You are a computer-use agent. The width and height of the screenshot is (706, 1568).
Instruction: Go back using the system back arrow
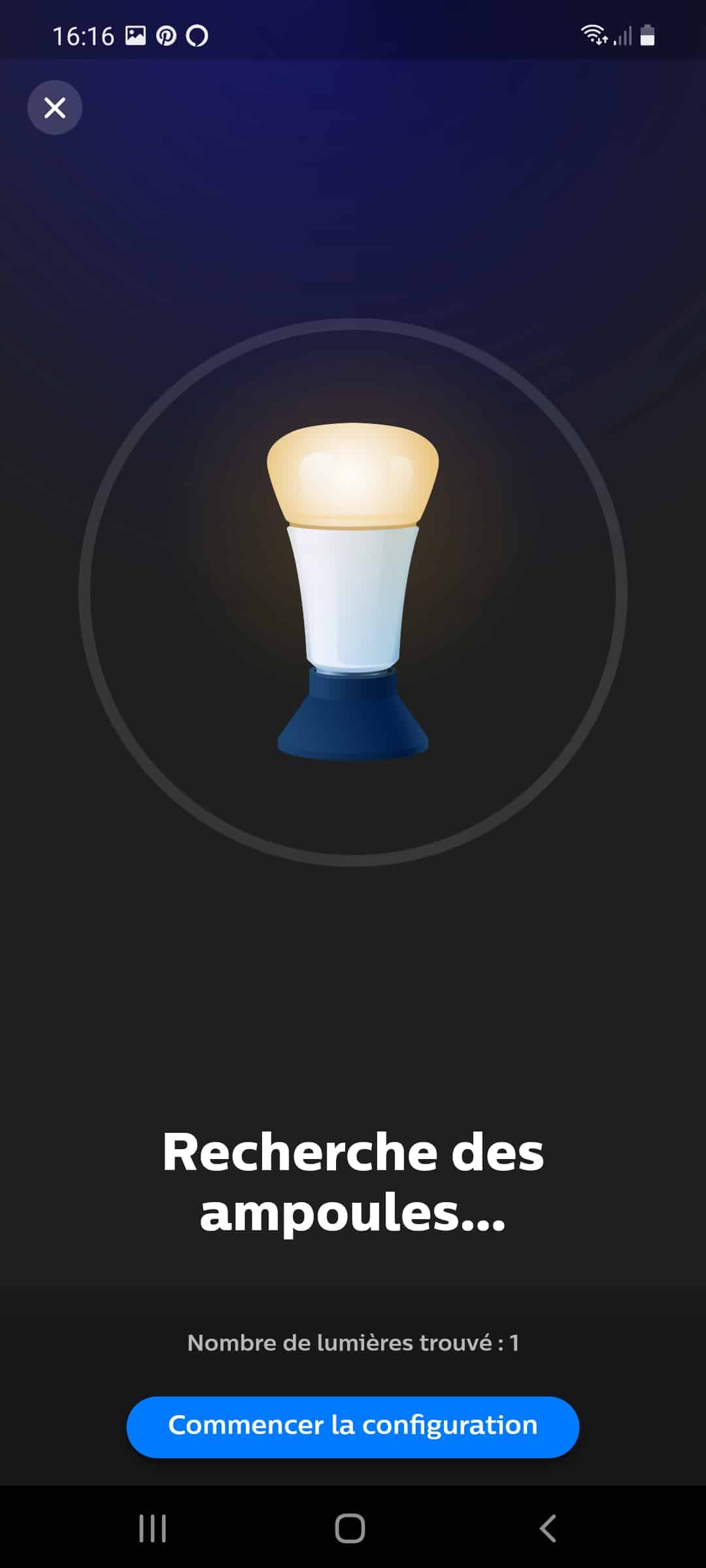(x=548, y=1528)
